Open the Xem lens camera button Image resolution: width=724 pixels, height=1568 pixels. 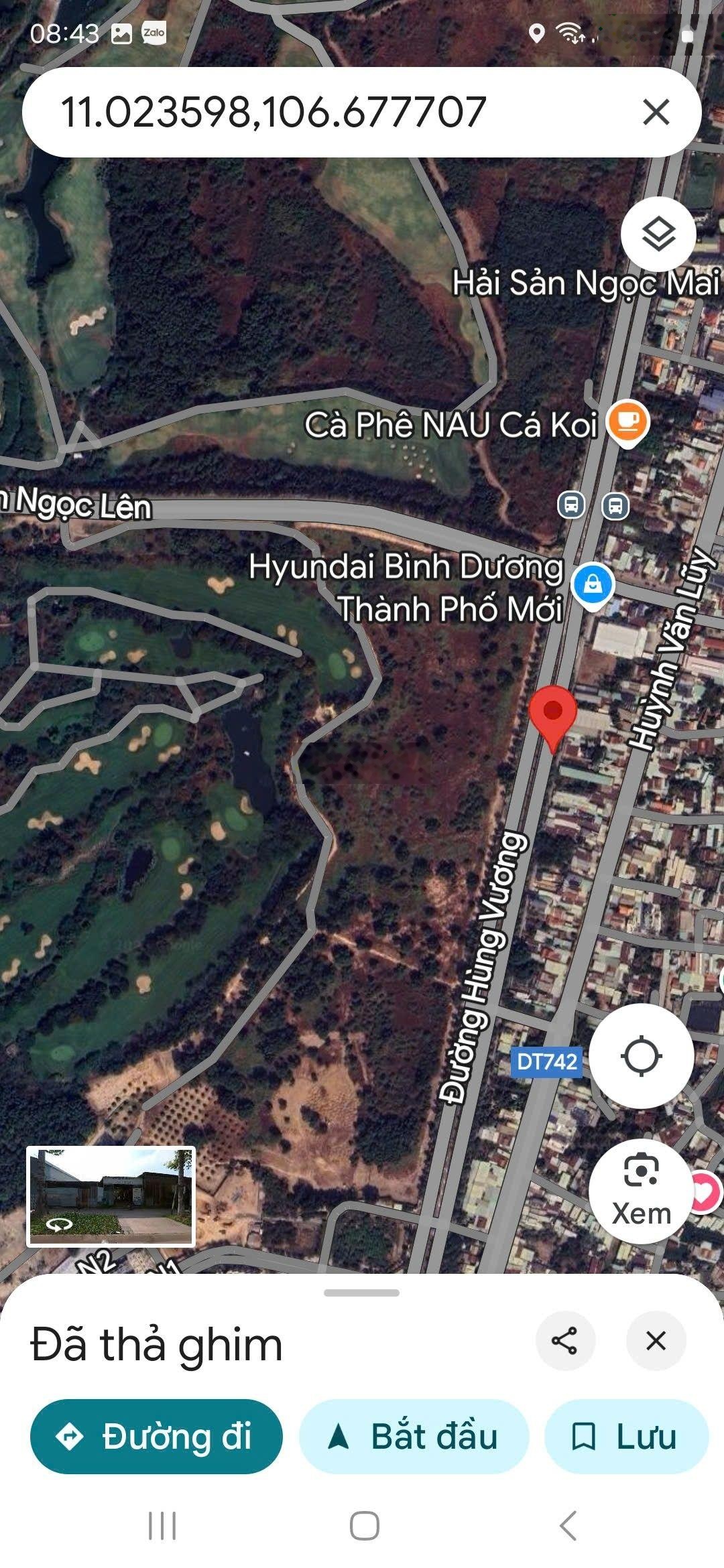click(x=641, y=1191)
